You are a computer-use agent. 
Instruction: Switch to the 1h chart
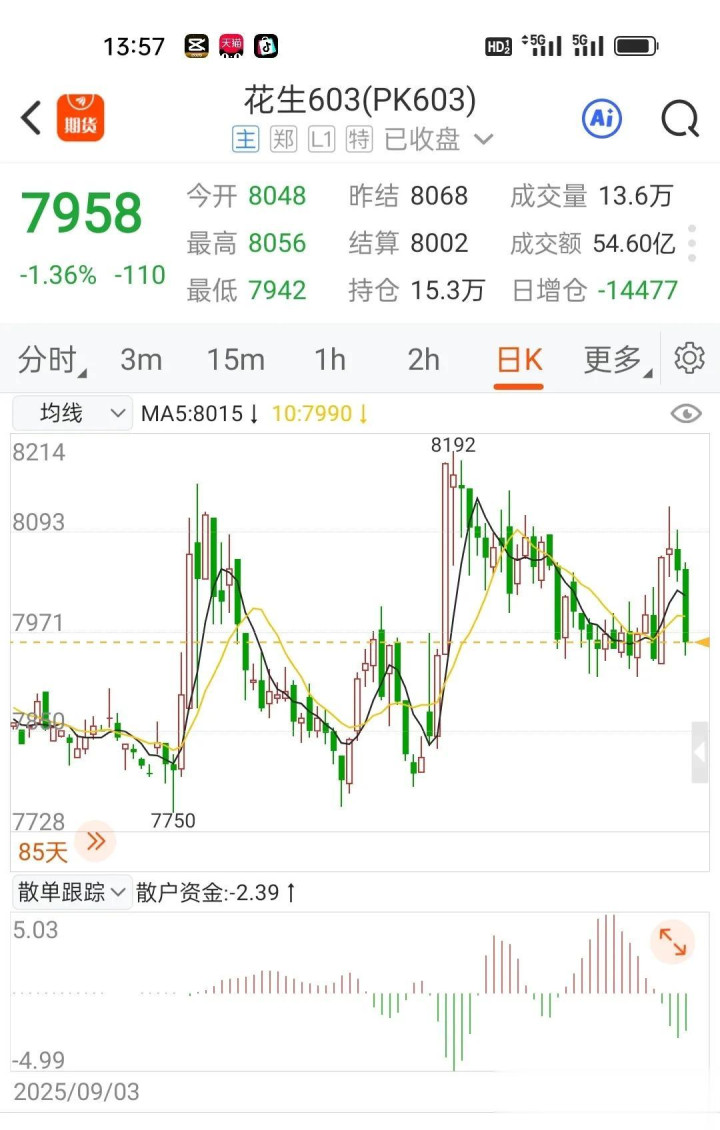point(330,359)
